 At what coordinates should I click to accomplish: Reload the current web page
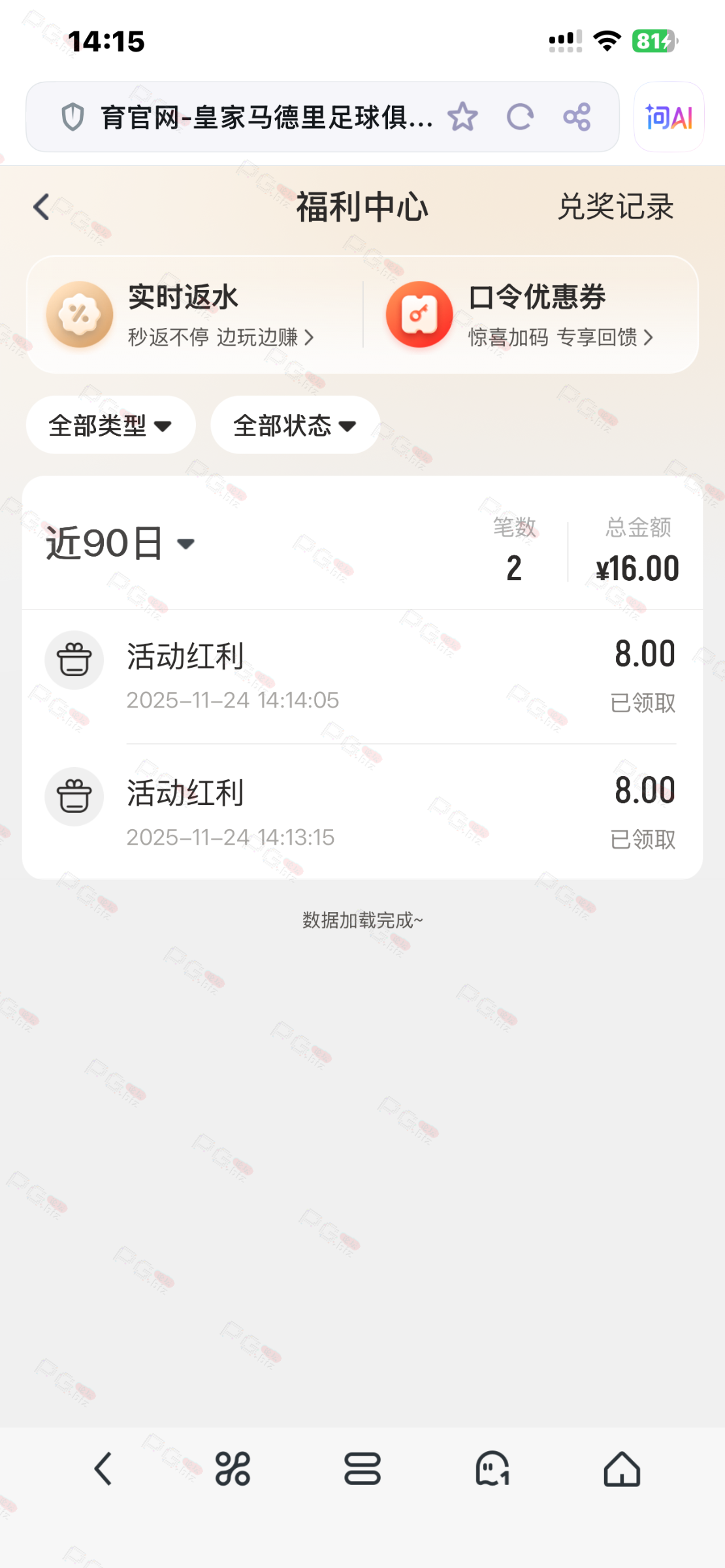pos(520,118)
